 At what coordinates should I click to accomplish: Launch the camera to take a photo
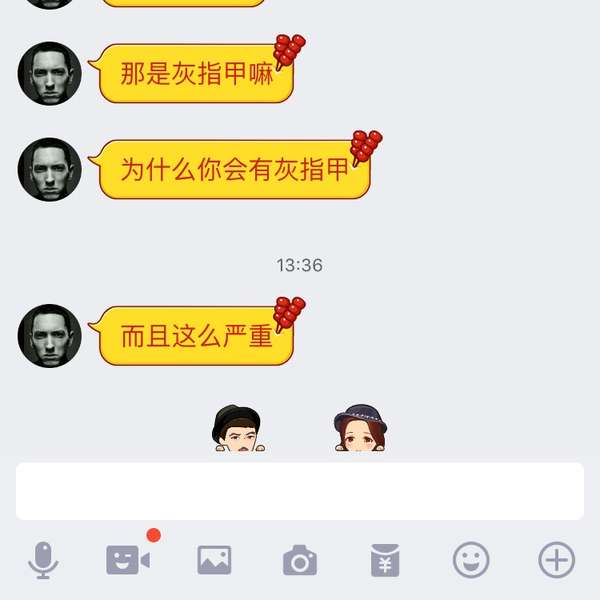coord(299,560)
